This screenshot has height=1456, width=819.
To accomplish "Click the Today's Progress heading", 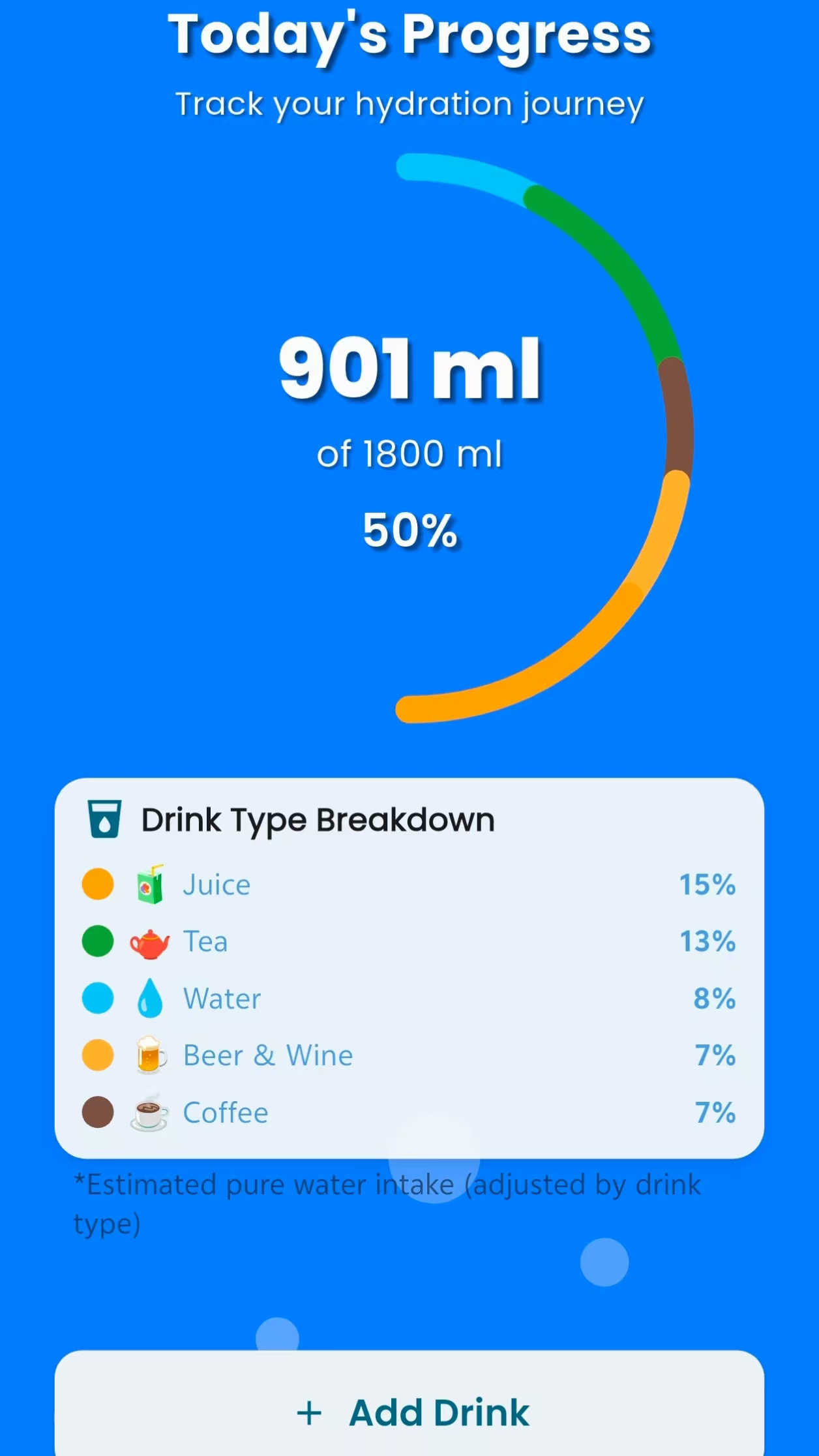I will (x=410, y=36).
